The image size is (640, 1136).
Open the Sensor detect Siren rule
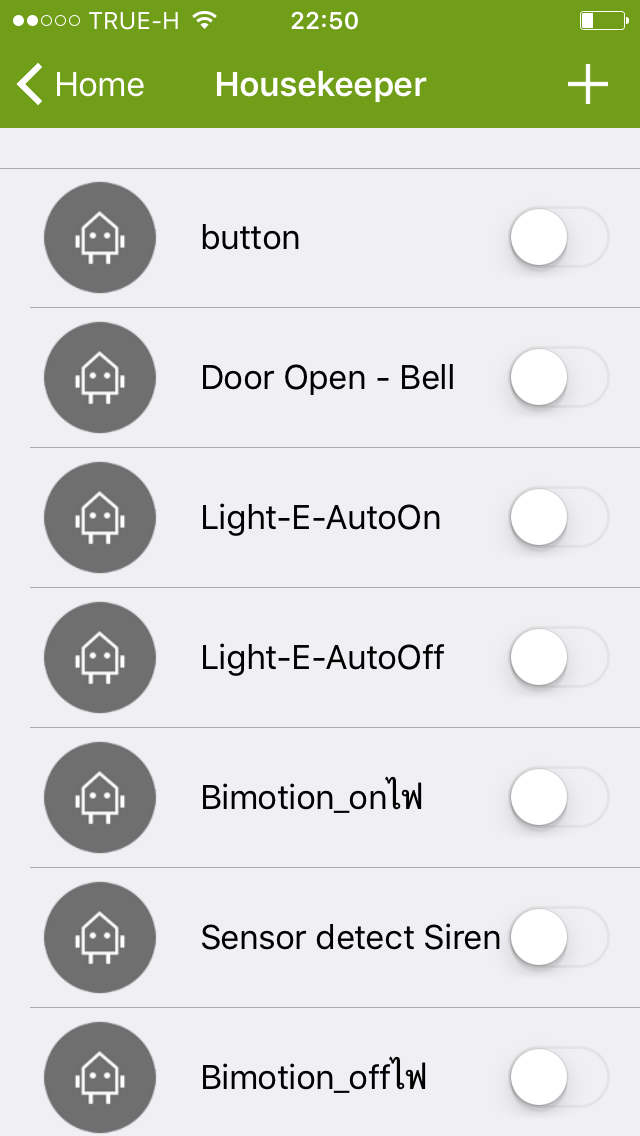point(320,937)
